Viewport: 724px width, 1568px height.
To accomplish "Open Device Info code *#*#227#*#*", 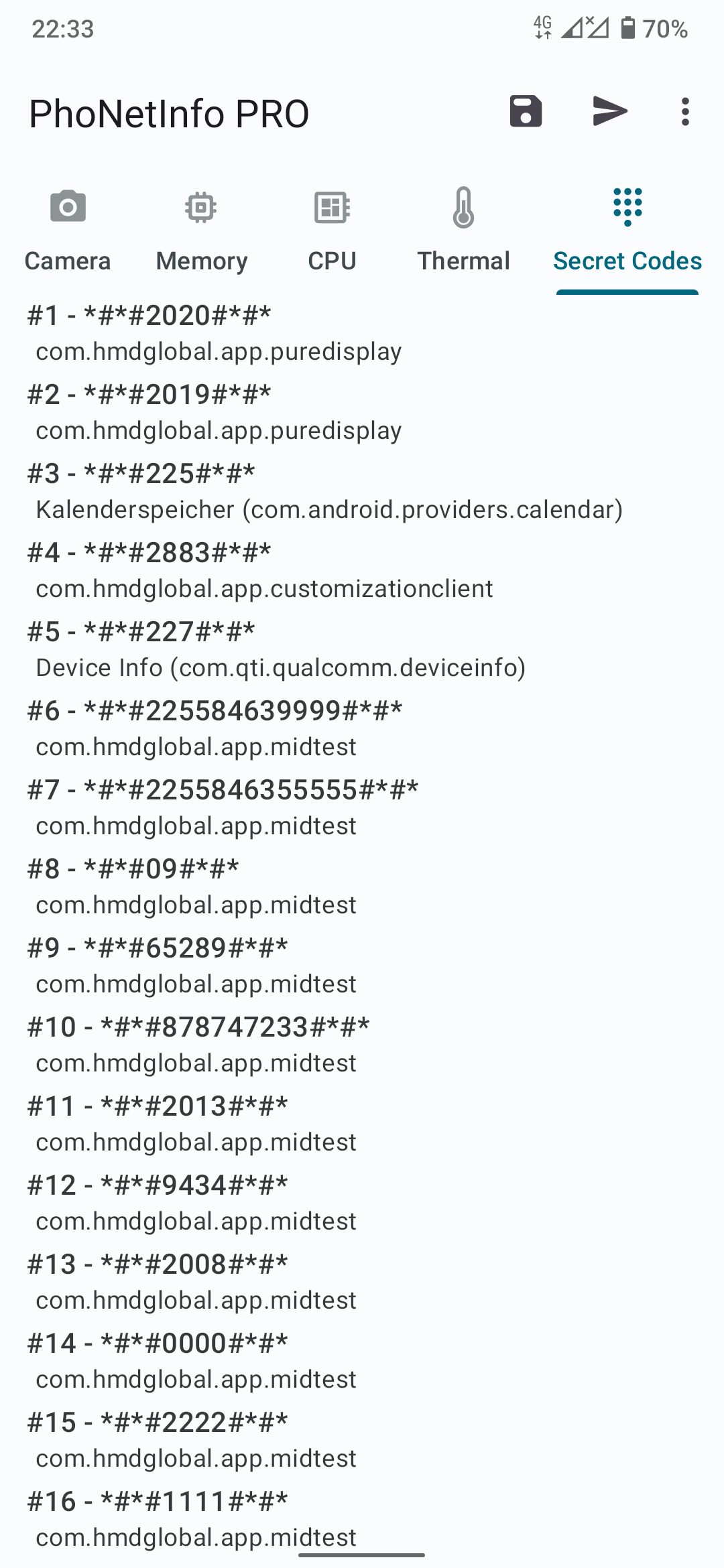I will (x=362, y=649).
